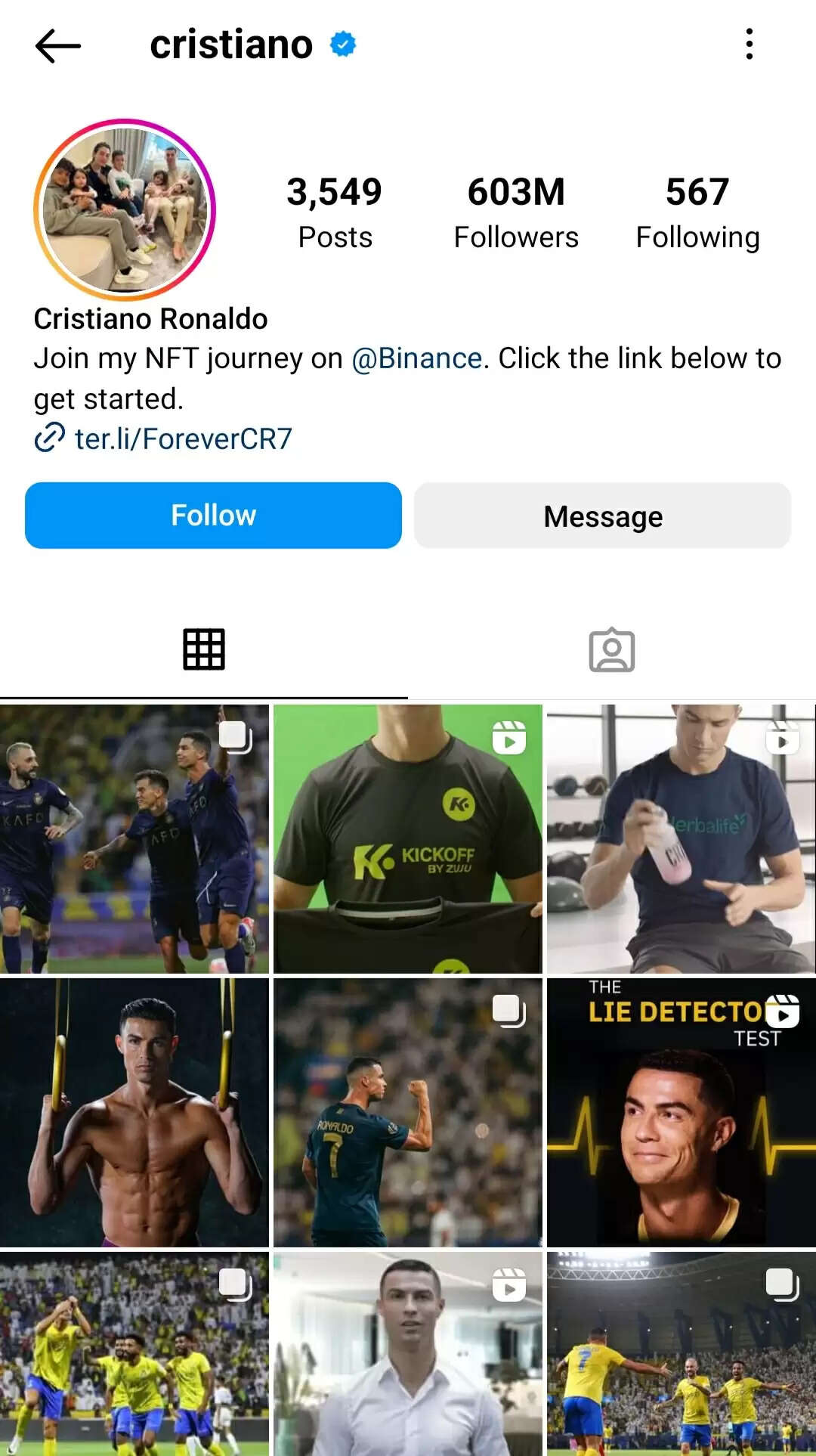The width and height of the screenshot is (816, 1456).
Task: Follow the cristiano account
Action: 213,516
